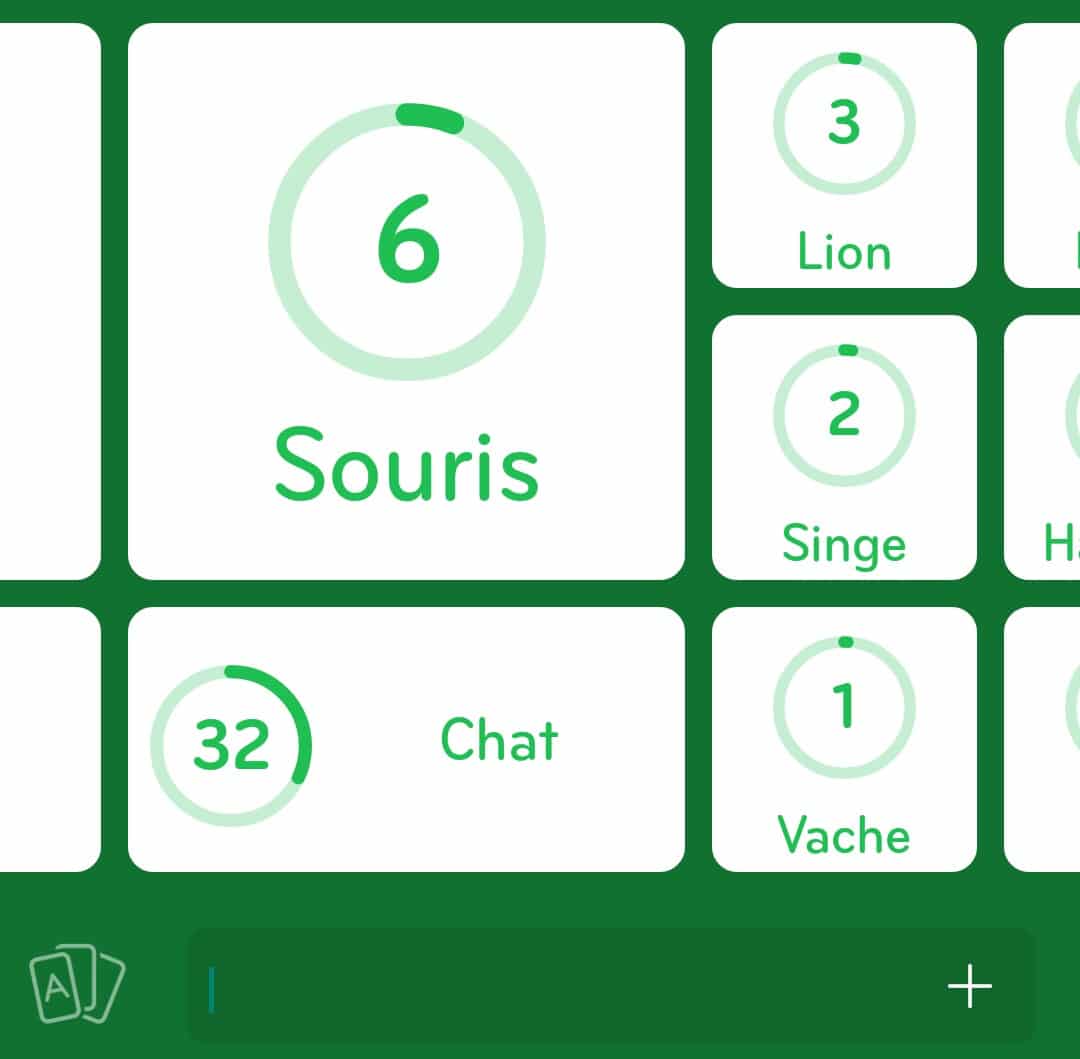The width and height of the screenshot is (1080, 1059).
Task: Open the Lion tile
Action: pos(844,156)
